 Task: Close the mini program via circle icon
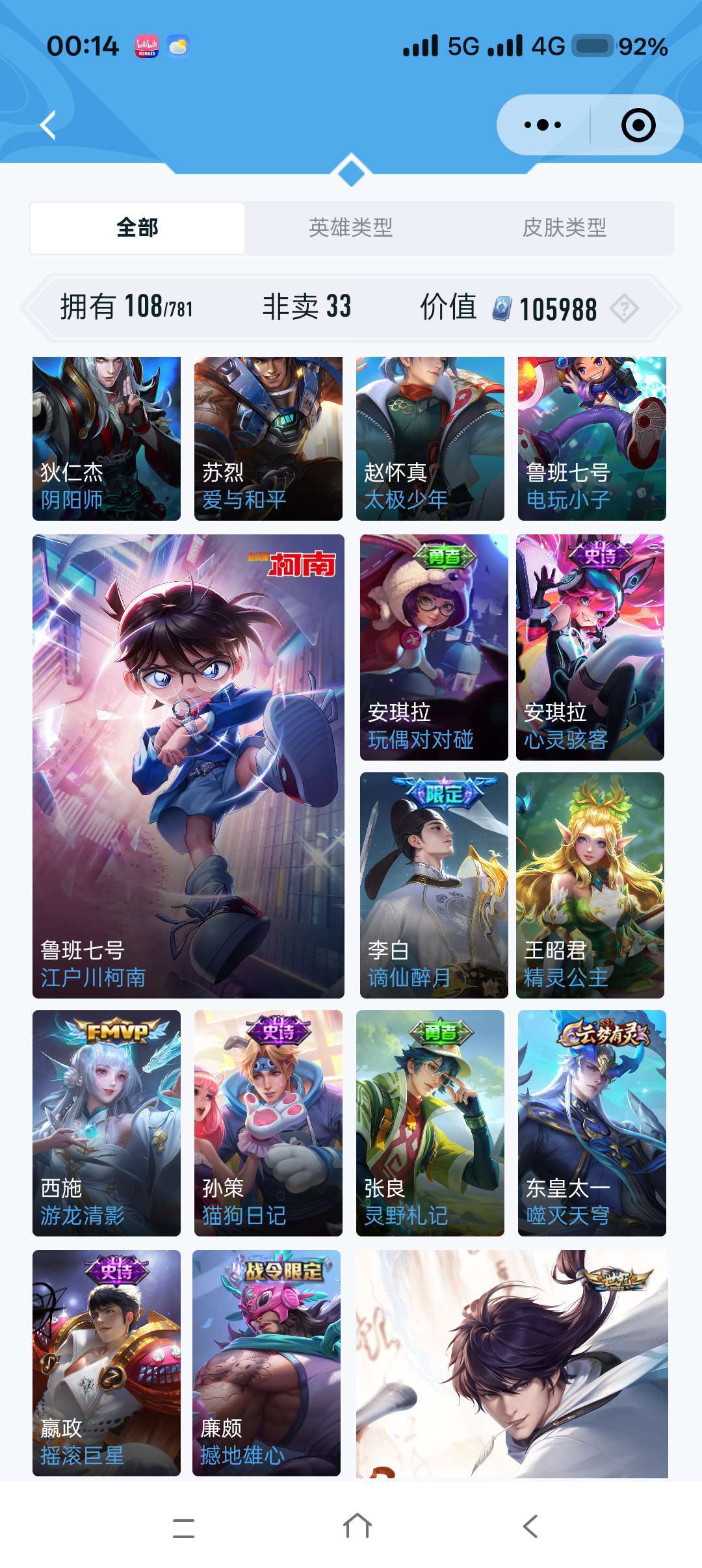[638, 125]
